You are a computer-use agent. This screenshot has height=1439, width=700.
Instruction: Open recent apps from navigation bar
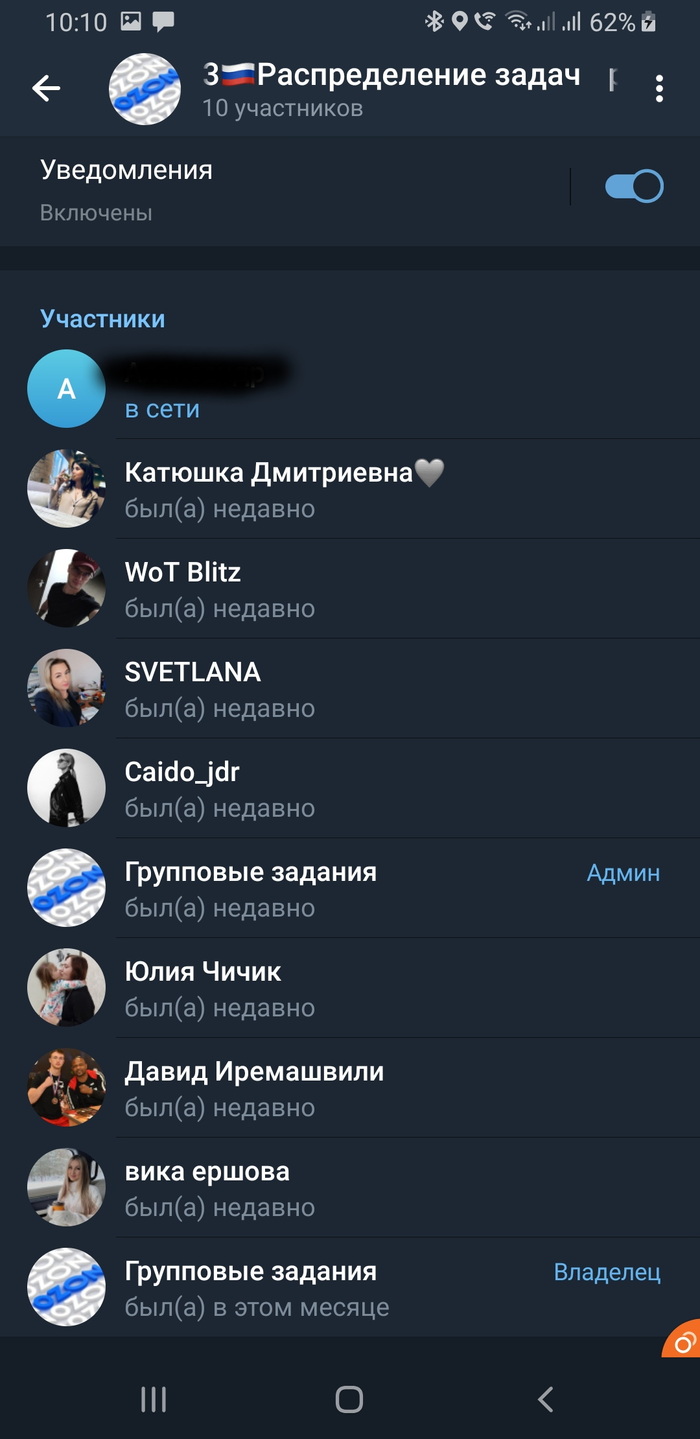click(x=153, y=1399)
